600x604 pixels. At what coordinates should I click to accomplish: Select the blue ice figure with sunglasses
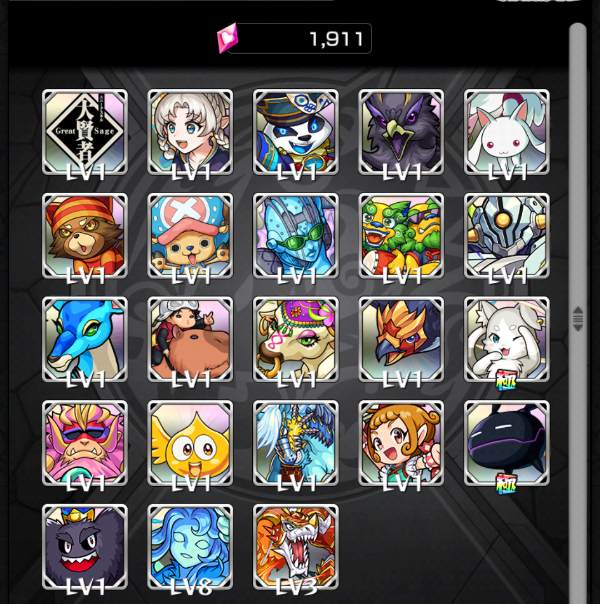click(x=296, y=236)
